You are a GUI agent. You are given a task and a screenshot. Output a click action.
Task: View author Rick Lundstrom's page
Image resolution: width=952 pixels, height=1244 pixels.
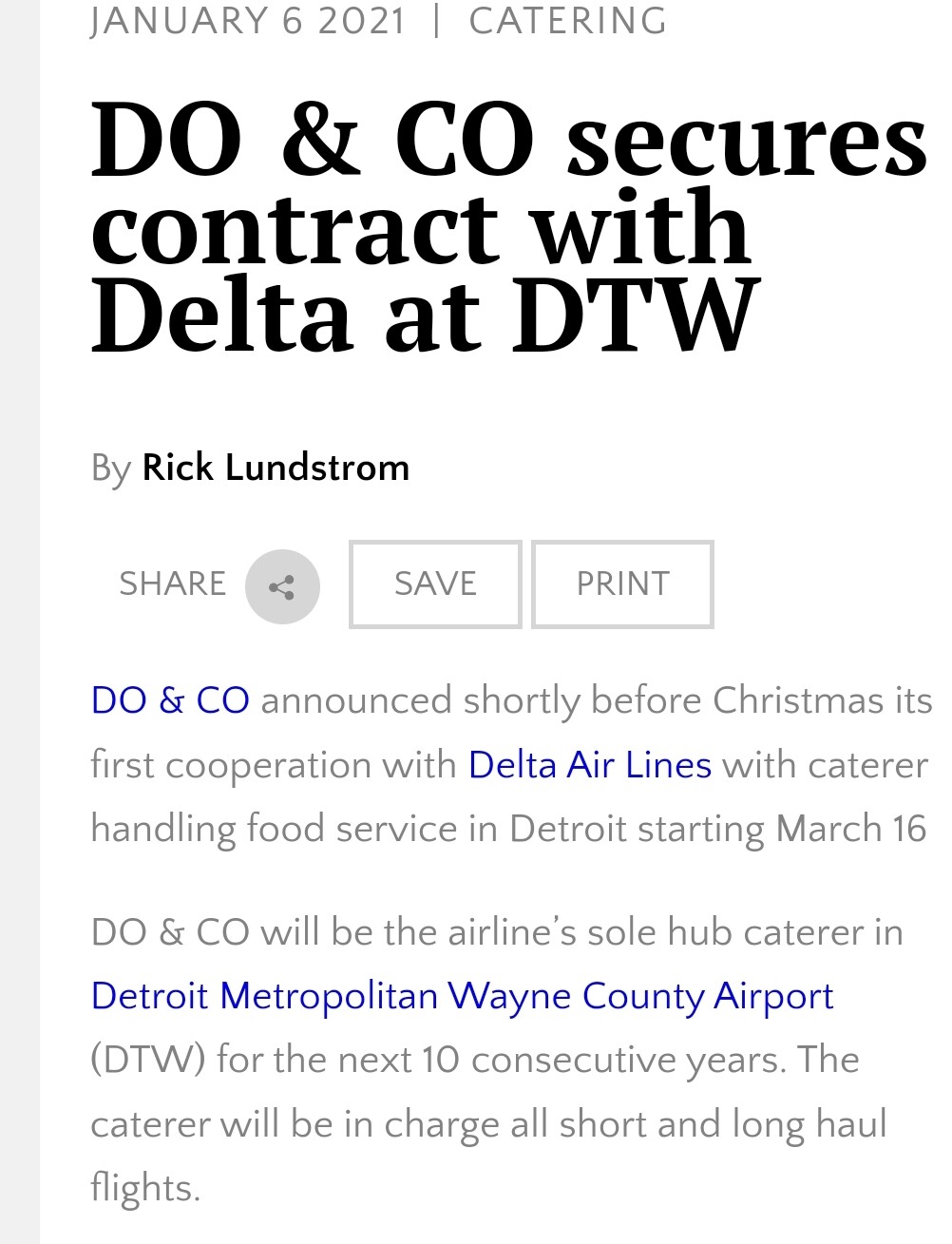tap(276, 469)
